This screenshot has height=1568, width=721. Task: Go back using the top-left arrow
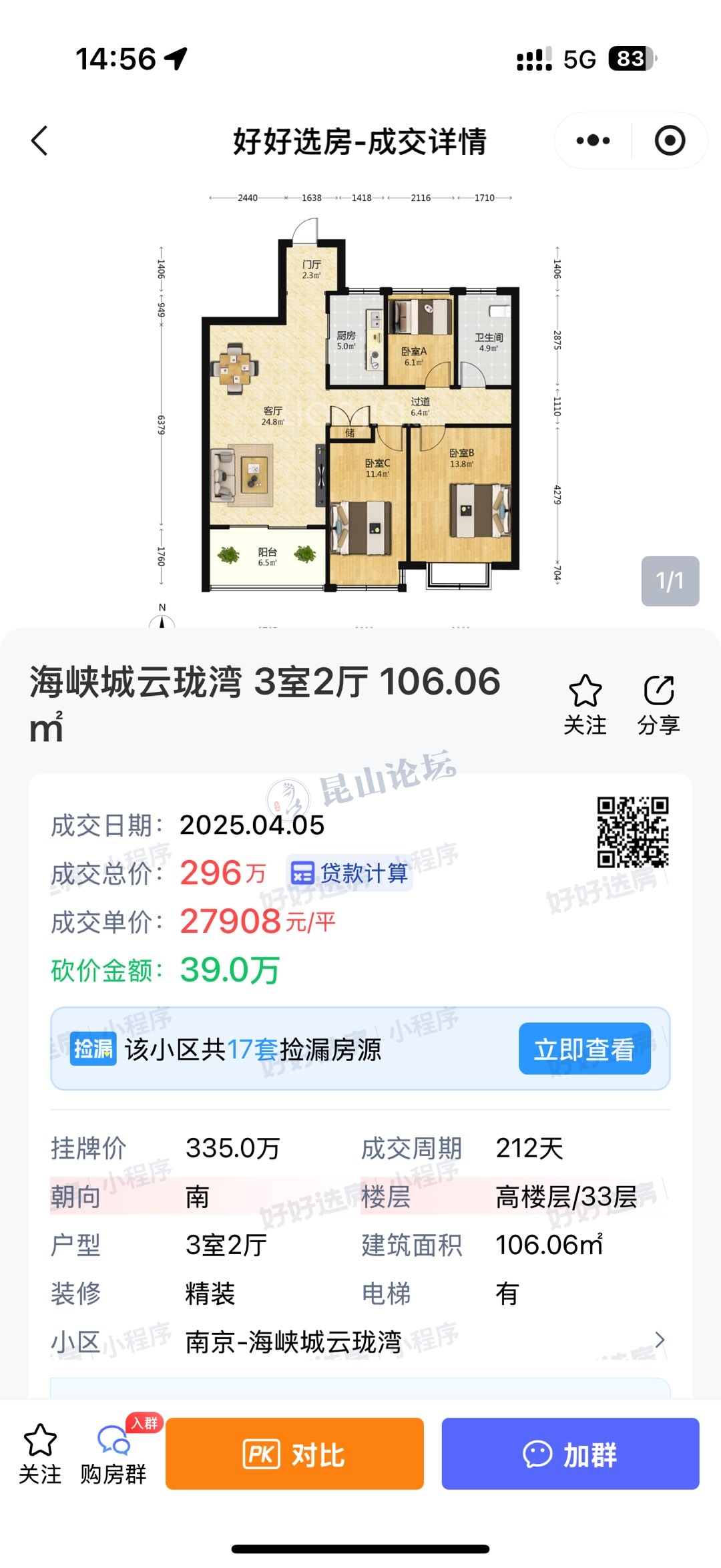click(40, 141)
